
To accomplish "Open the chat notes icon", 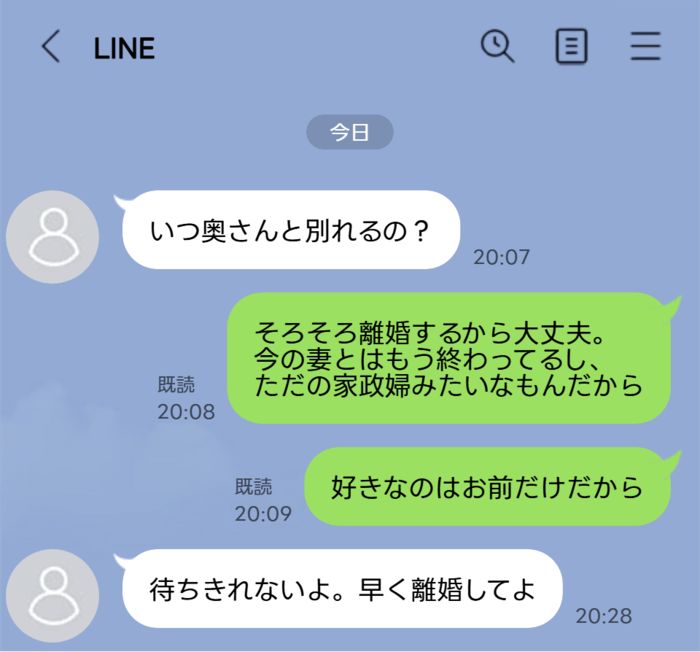I will tap(571, 47).
